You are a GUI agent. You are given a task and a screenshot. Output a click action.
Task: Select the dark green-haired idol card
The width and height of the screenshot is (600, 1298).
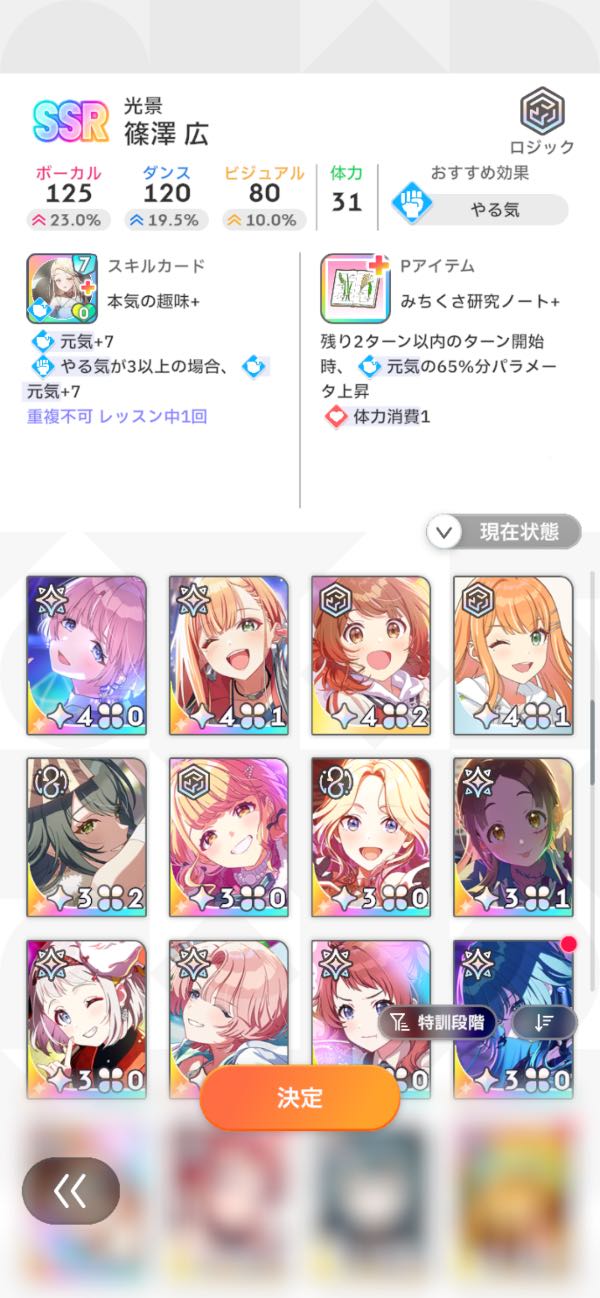[x=86, y=836]
